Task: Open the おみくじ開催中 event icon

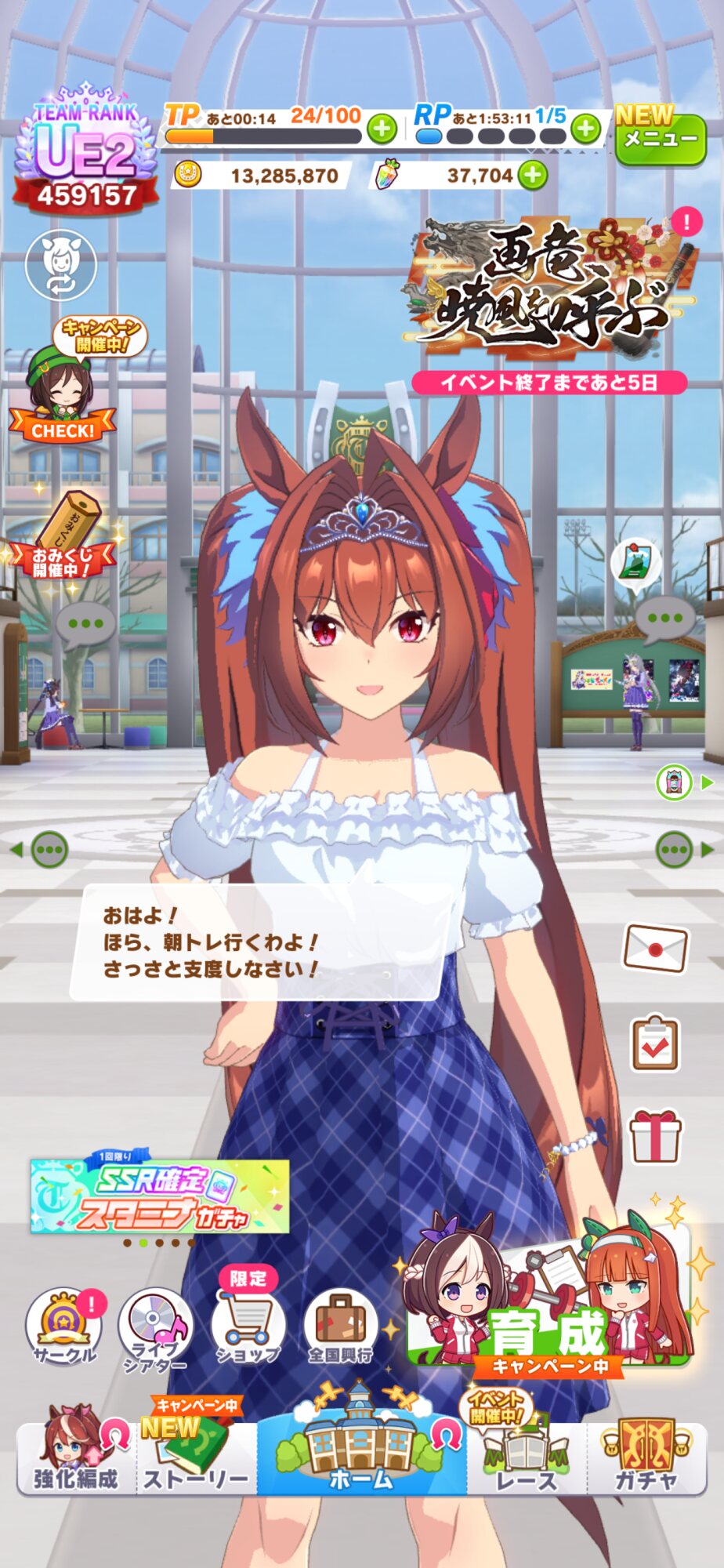Action: click(x=61, y=535)
